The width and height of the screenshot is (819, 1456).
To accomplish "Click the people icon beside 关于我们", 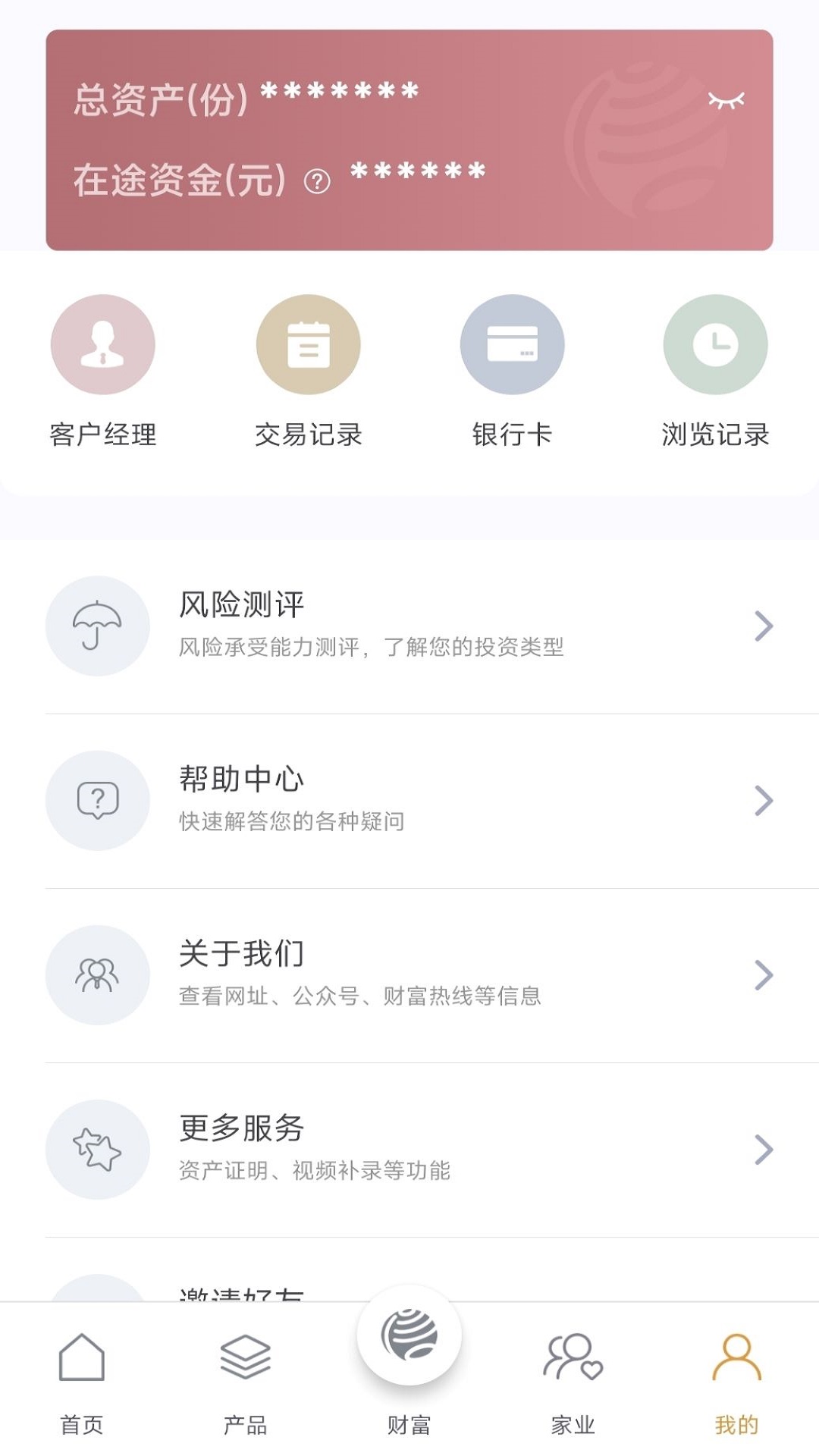I will pyautogui.click(x=96, y=974).
